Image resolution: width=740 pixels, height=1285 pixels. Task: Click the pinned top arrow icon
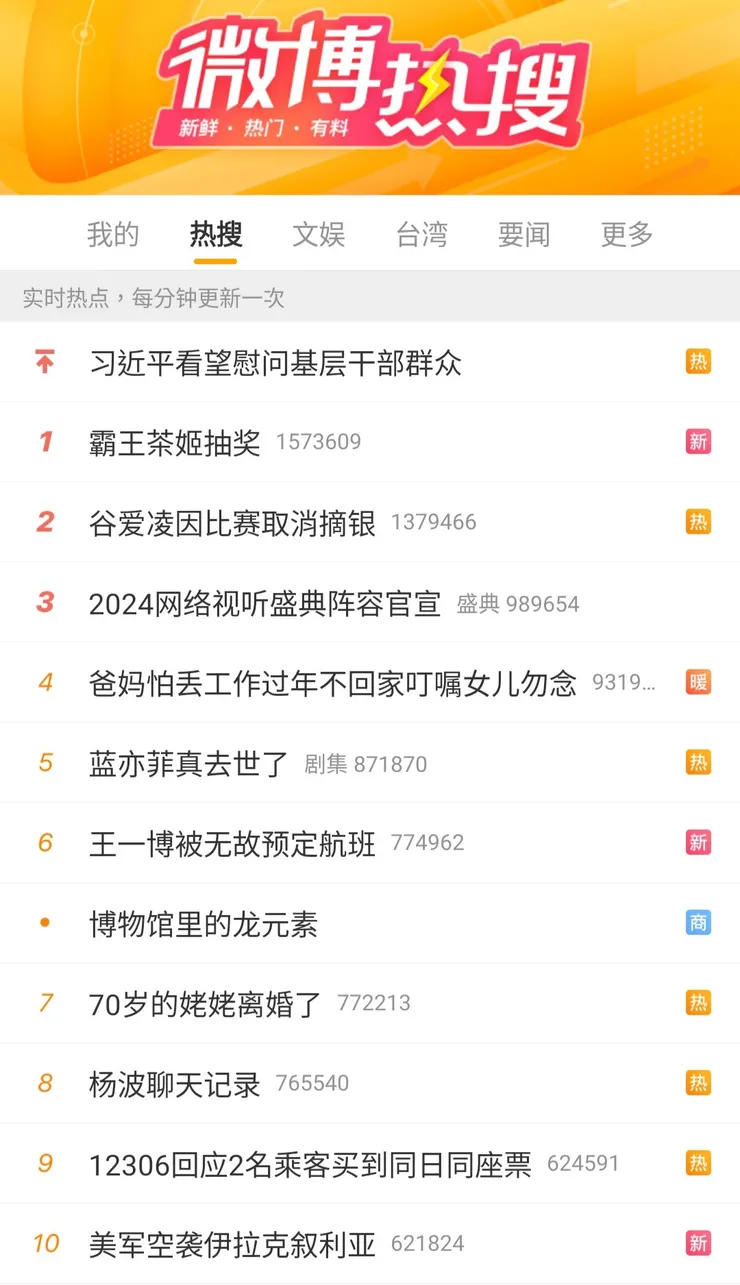coord(44,362)
